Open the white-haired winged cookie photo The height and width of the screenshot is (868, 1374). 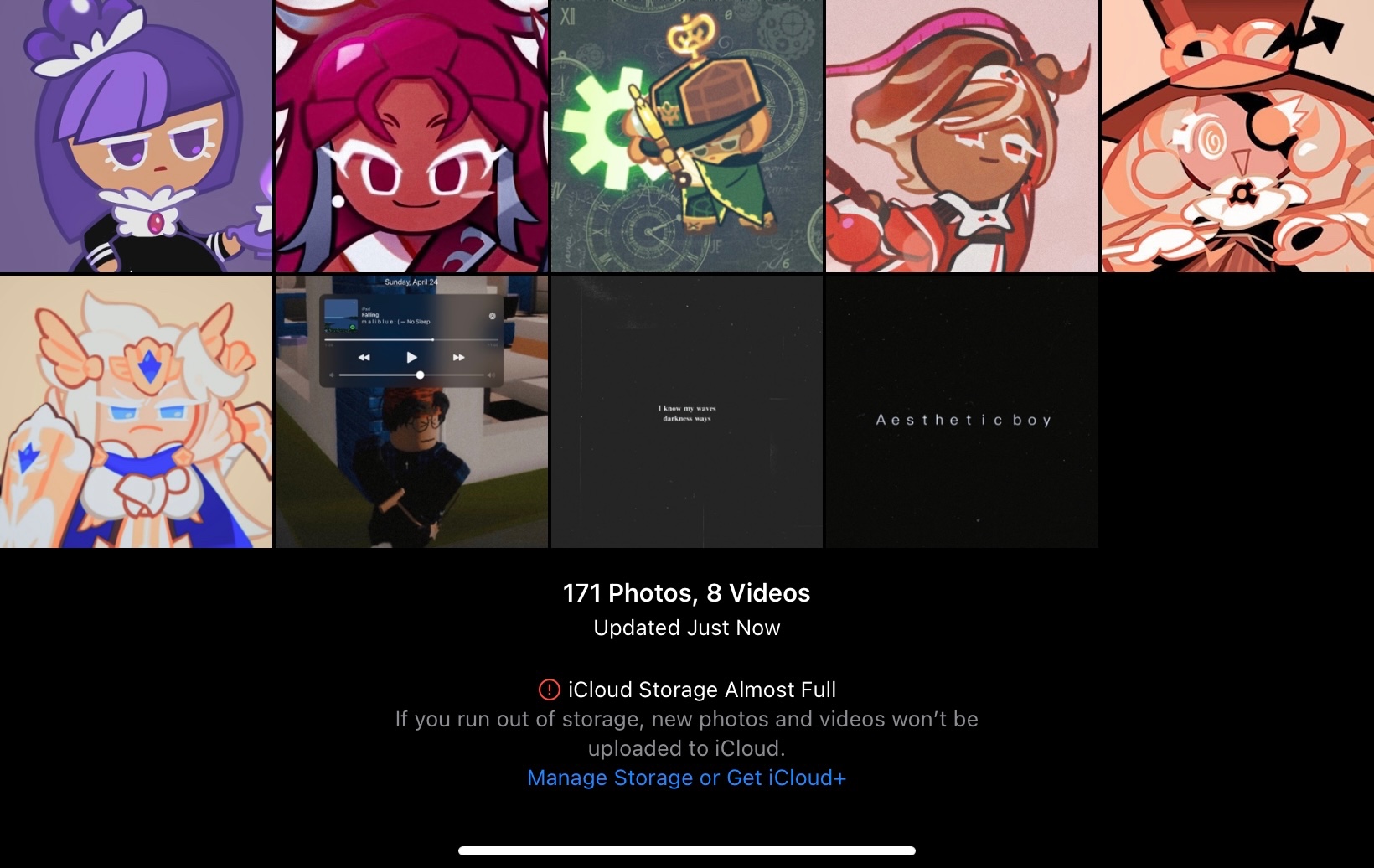pos(136,411)
